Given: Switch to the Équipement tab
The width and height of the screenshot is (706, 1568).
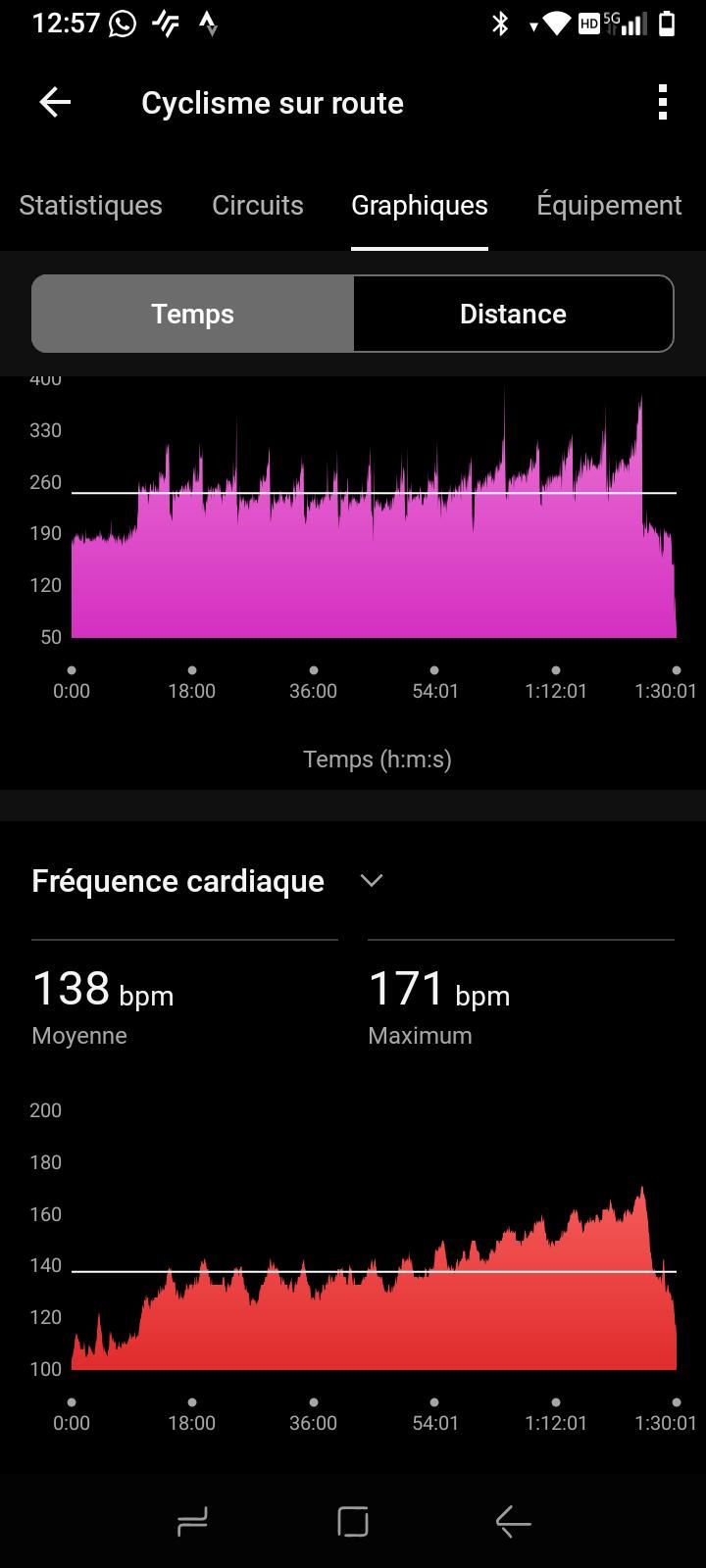Looking at the screenshot, I should point(609,206).
